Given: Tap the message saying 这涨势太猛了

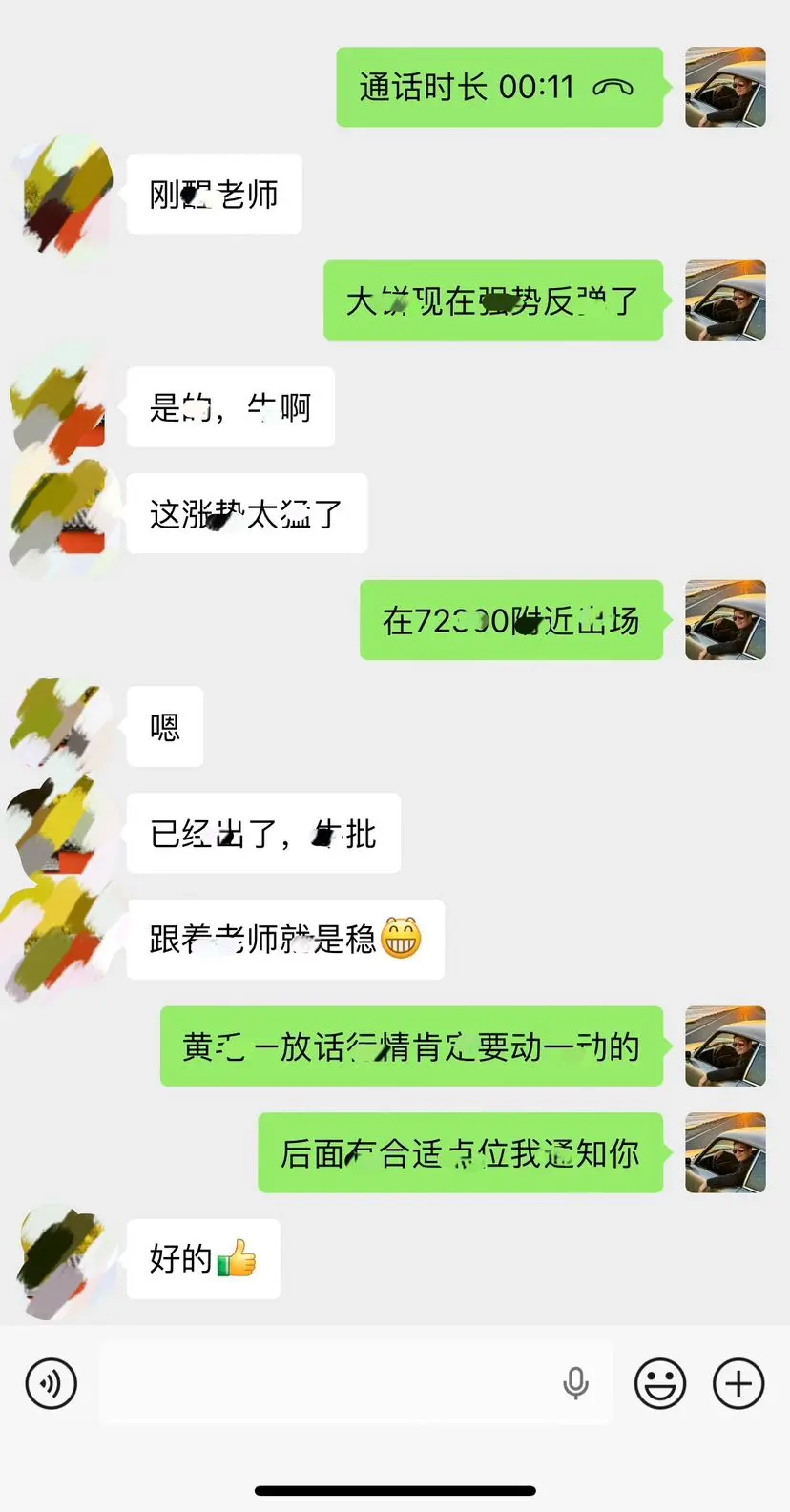Looking at the screenshot, I should tap(245, 513).
